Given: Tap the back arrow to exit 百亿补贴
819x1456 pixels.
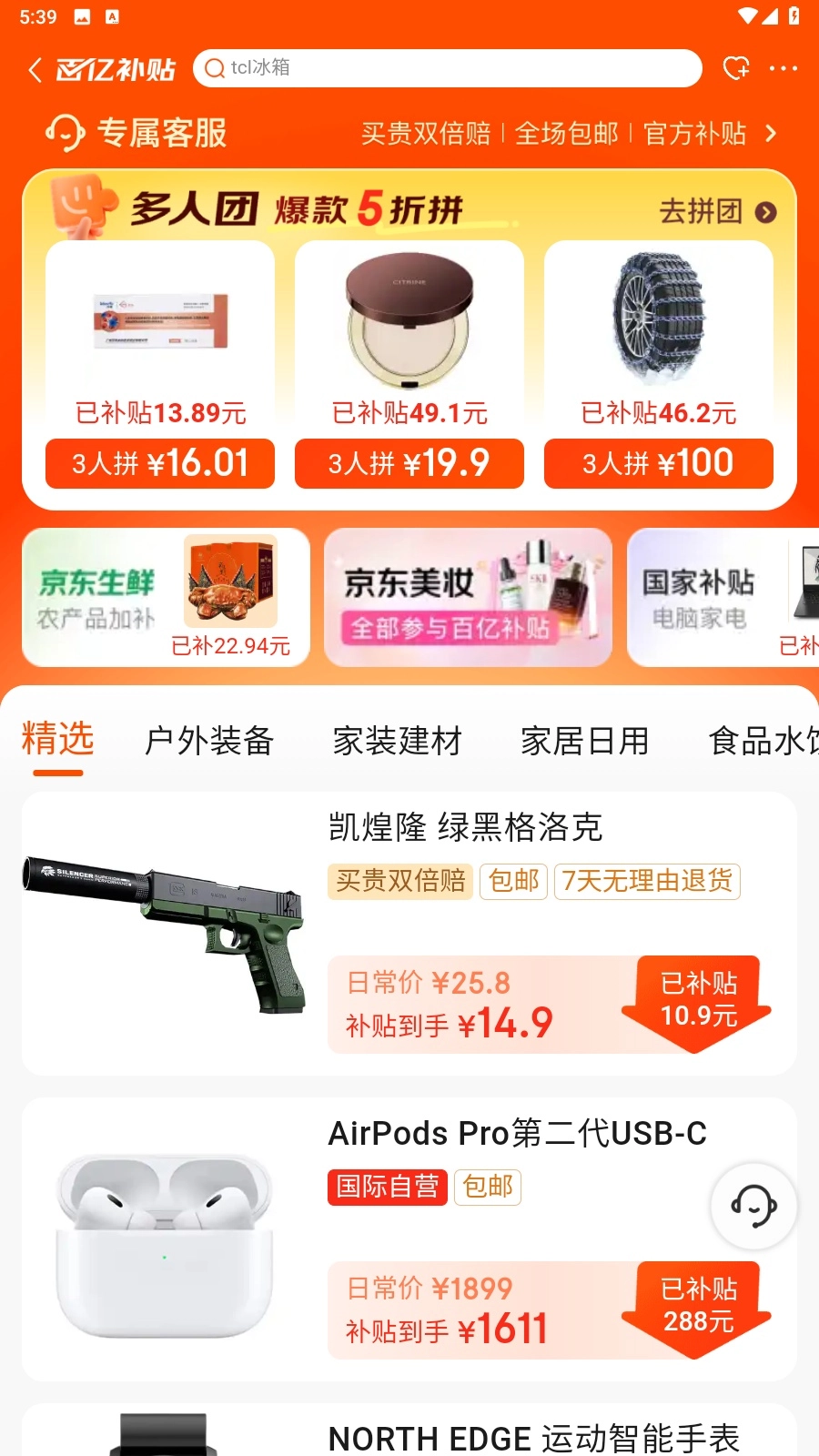Looking at the screenshot, I should 35,68.
